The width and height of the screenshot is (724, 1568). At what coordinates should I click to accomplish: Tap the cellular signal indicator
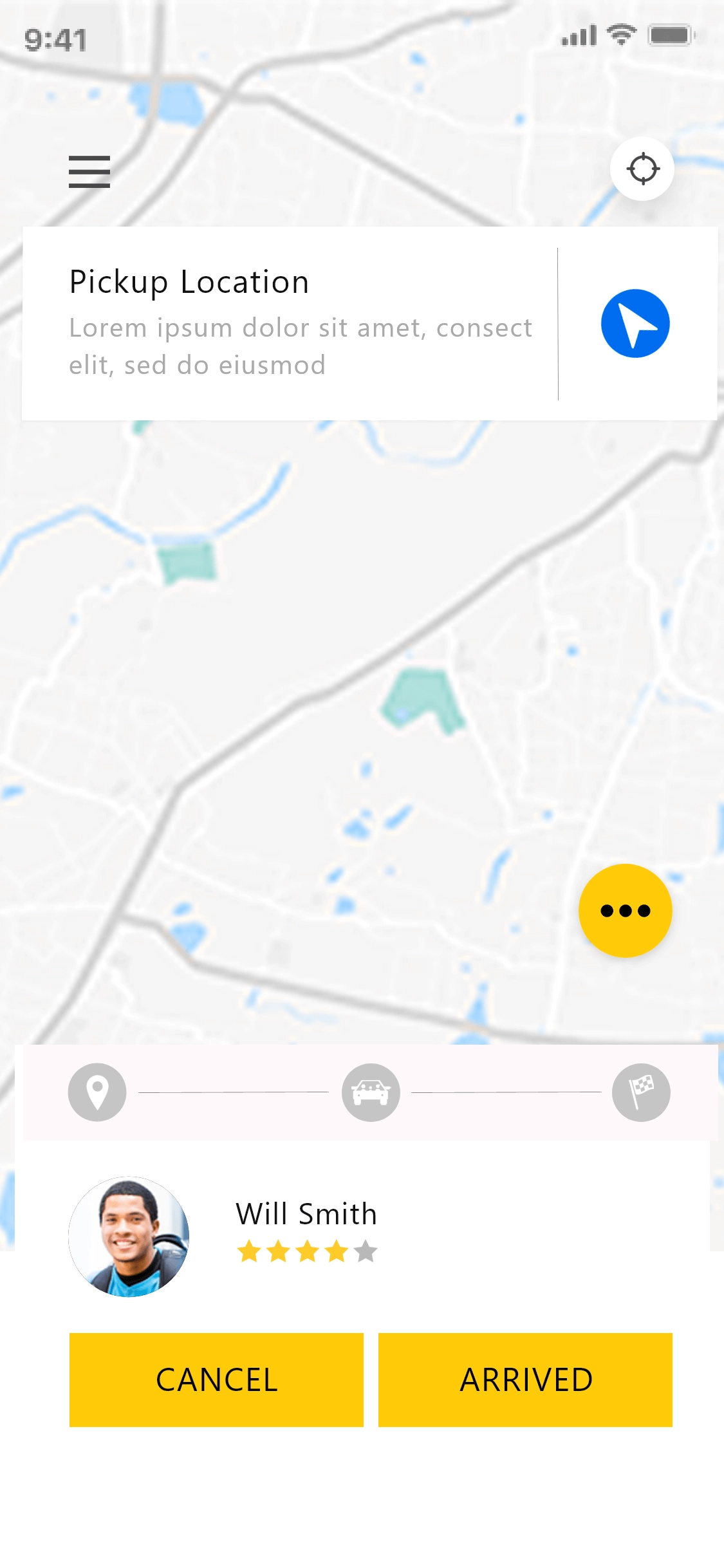pyautogui.click(x=577, y=37)
